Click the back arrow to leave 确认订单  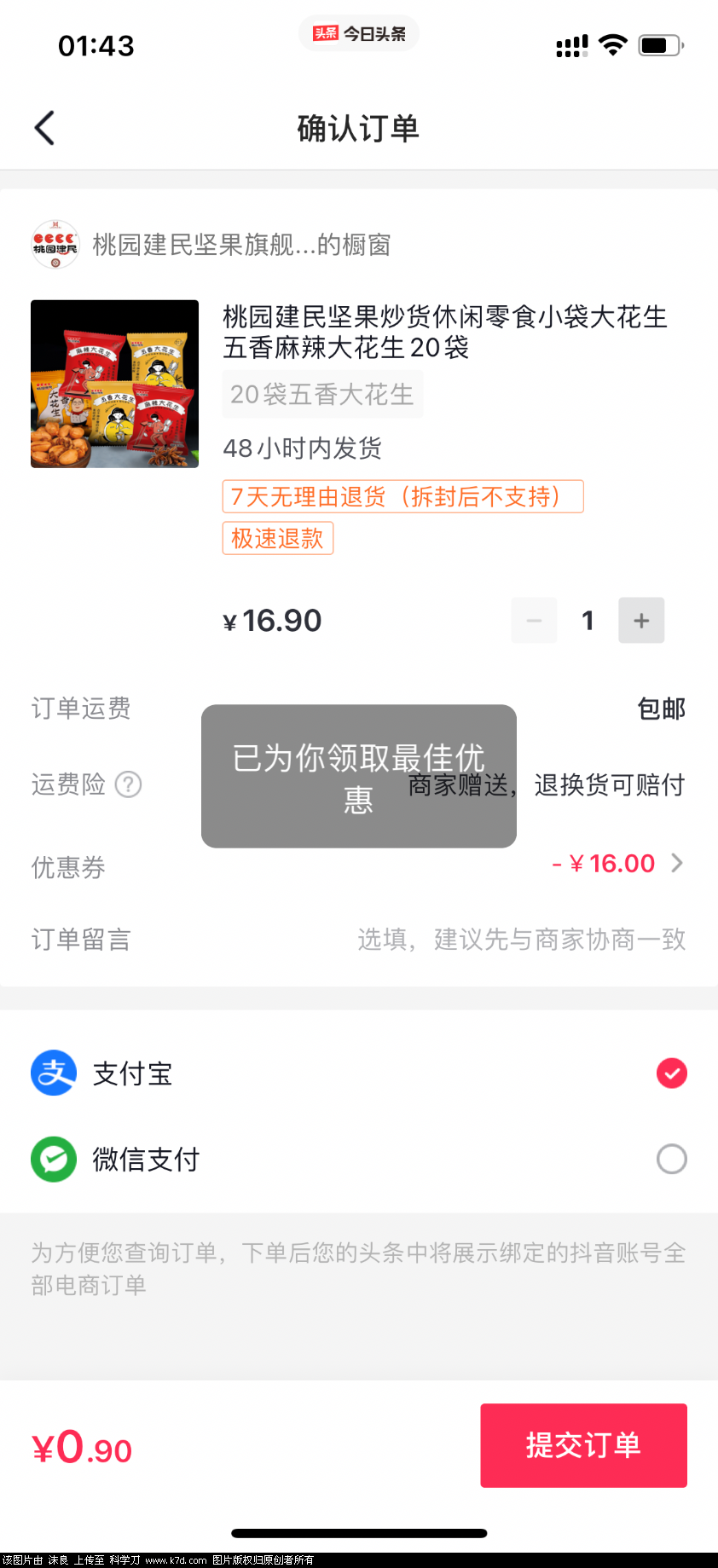coord(43,126)
